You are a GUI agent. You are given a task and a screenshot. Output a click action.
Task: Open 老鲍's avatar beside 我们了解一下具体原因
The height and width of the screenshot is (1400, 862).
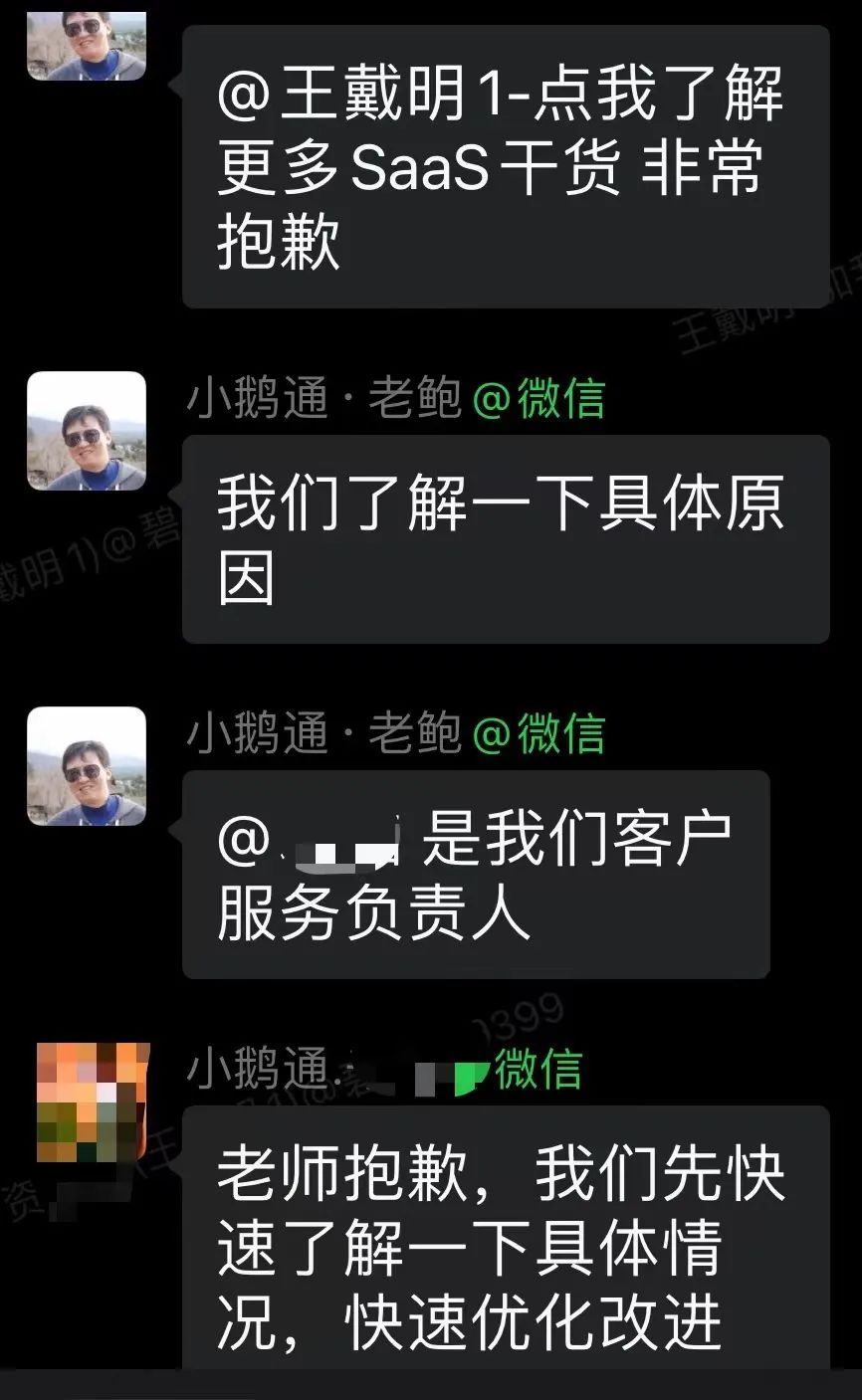[x=87, y=431]
